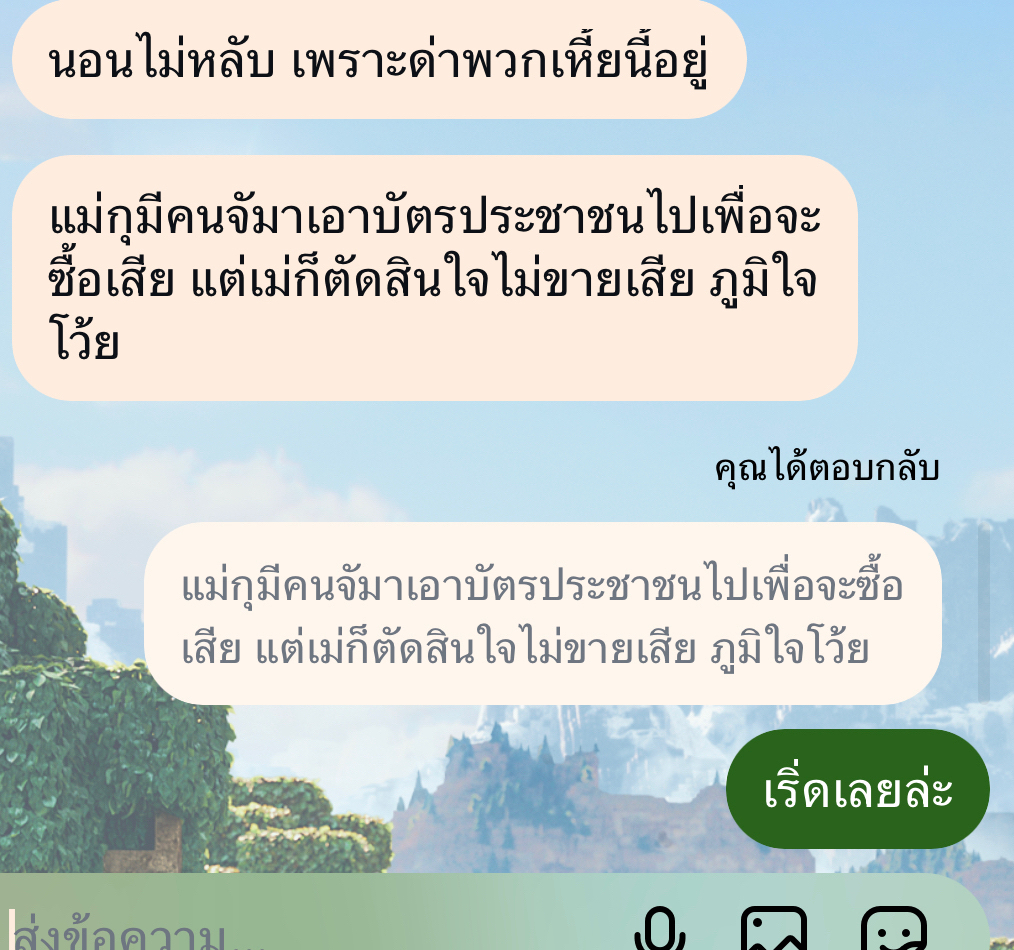This screenshot has height=950, width=1014.
Task: Open the photo gallery picker
Action: 774,930
